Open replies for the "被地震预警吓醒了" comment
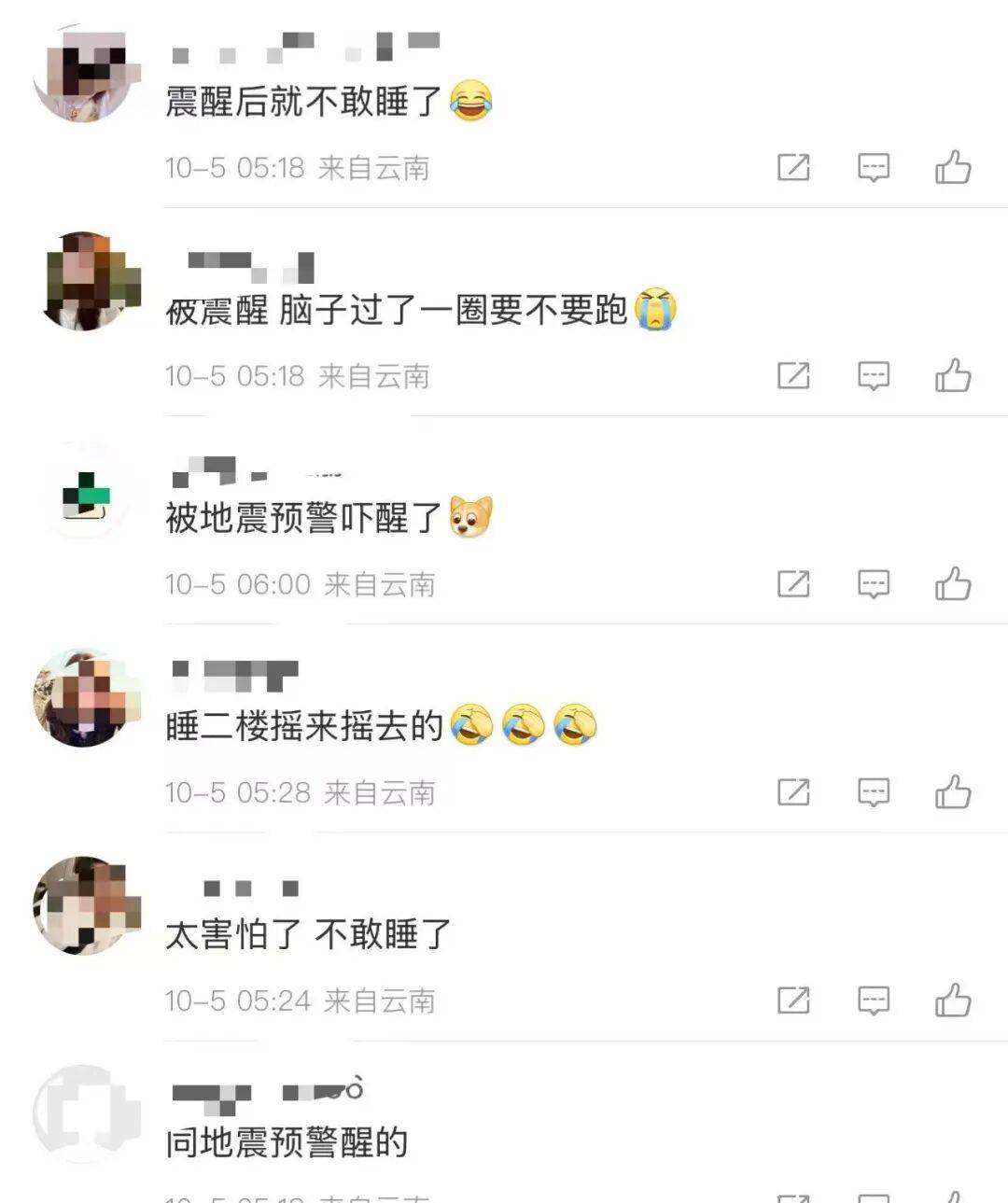This screenshot has width=1008, height=1203. (873, 584)
